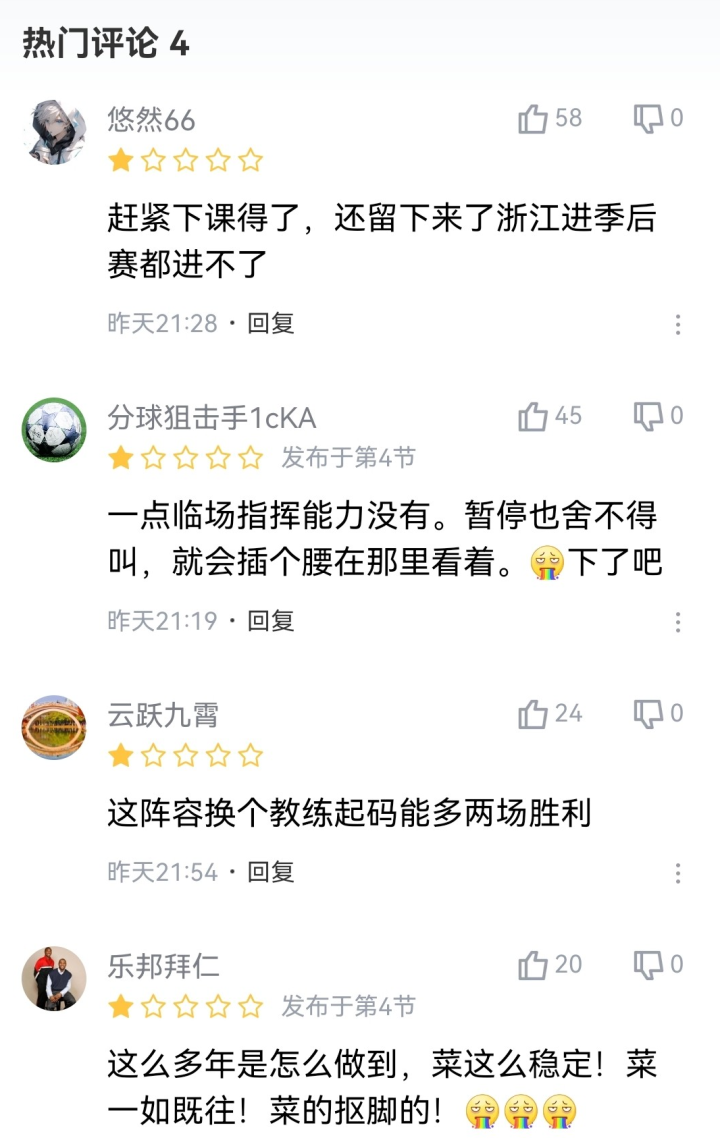Reply to 分球狙击手1cKA's comment

click(271, 621)
